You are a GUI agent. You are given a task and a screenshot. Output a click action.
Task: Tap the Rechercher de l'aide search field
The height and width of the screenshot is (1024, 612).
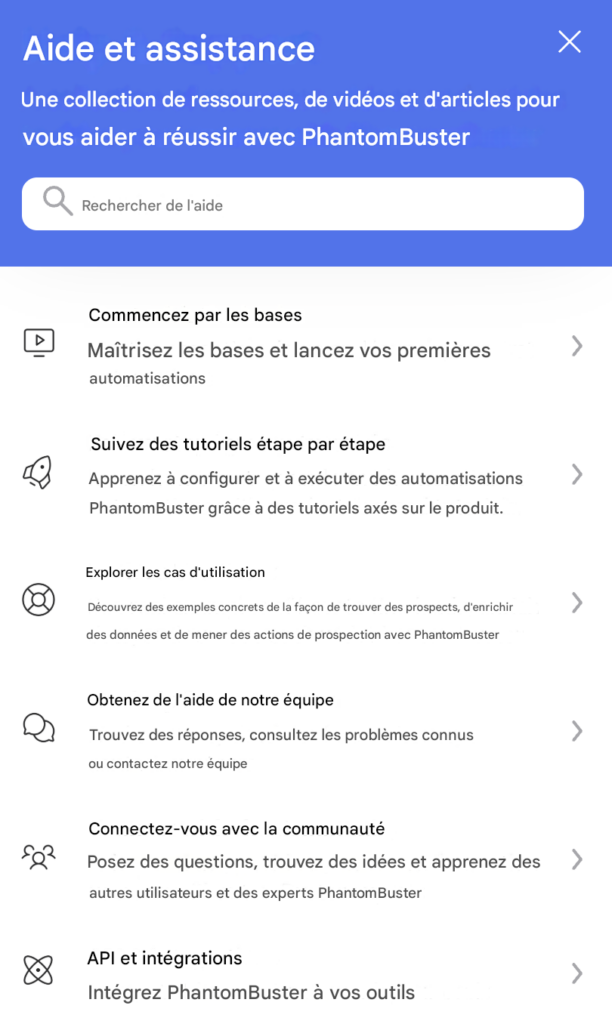coord(303,205)
